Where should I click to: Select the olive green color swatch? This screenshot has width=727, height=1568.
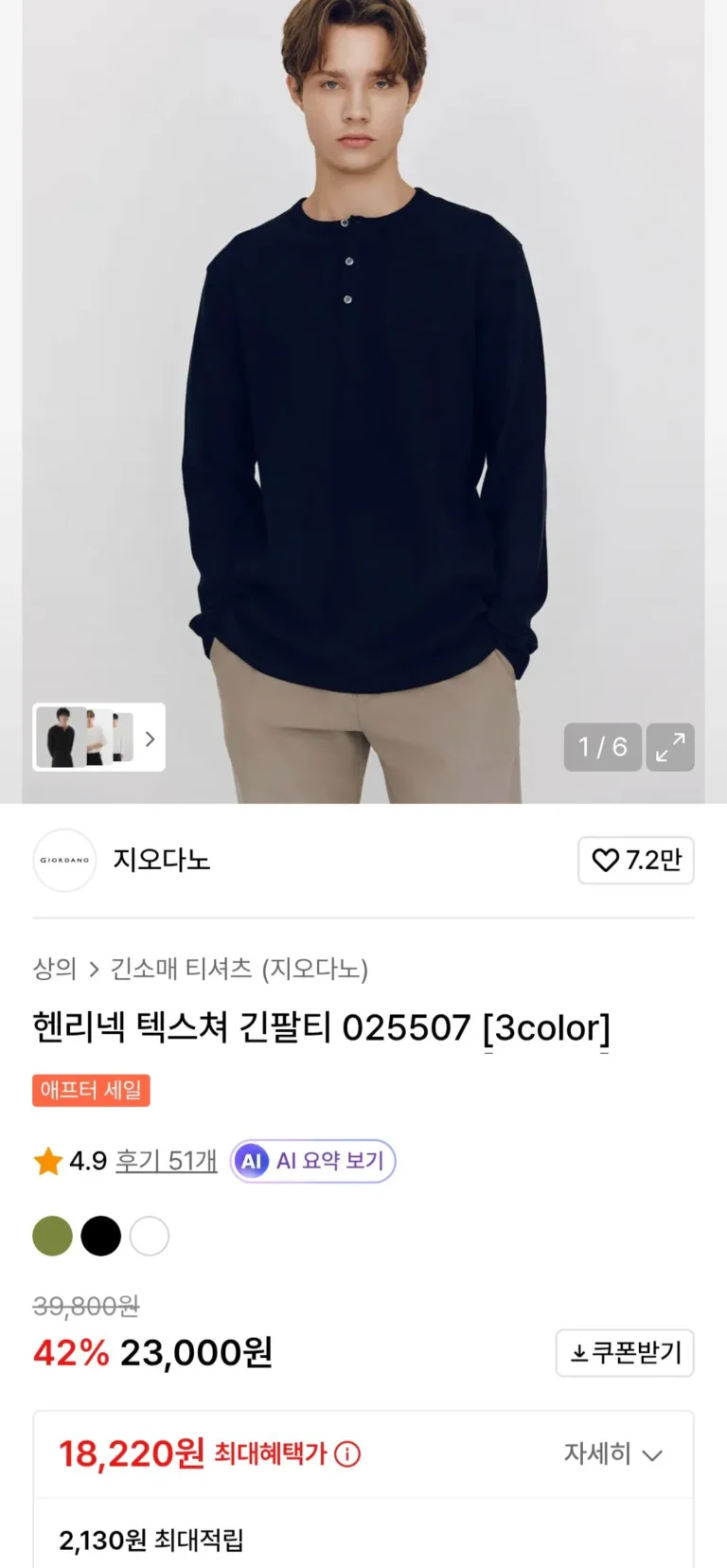[x=52, y=1236]
